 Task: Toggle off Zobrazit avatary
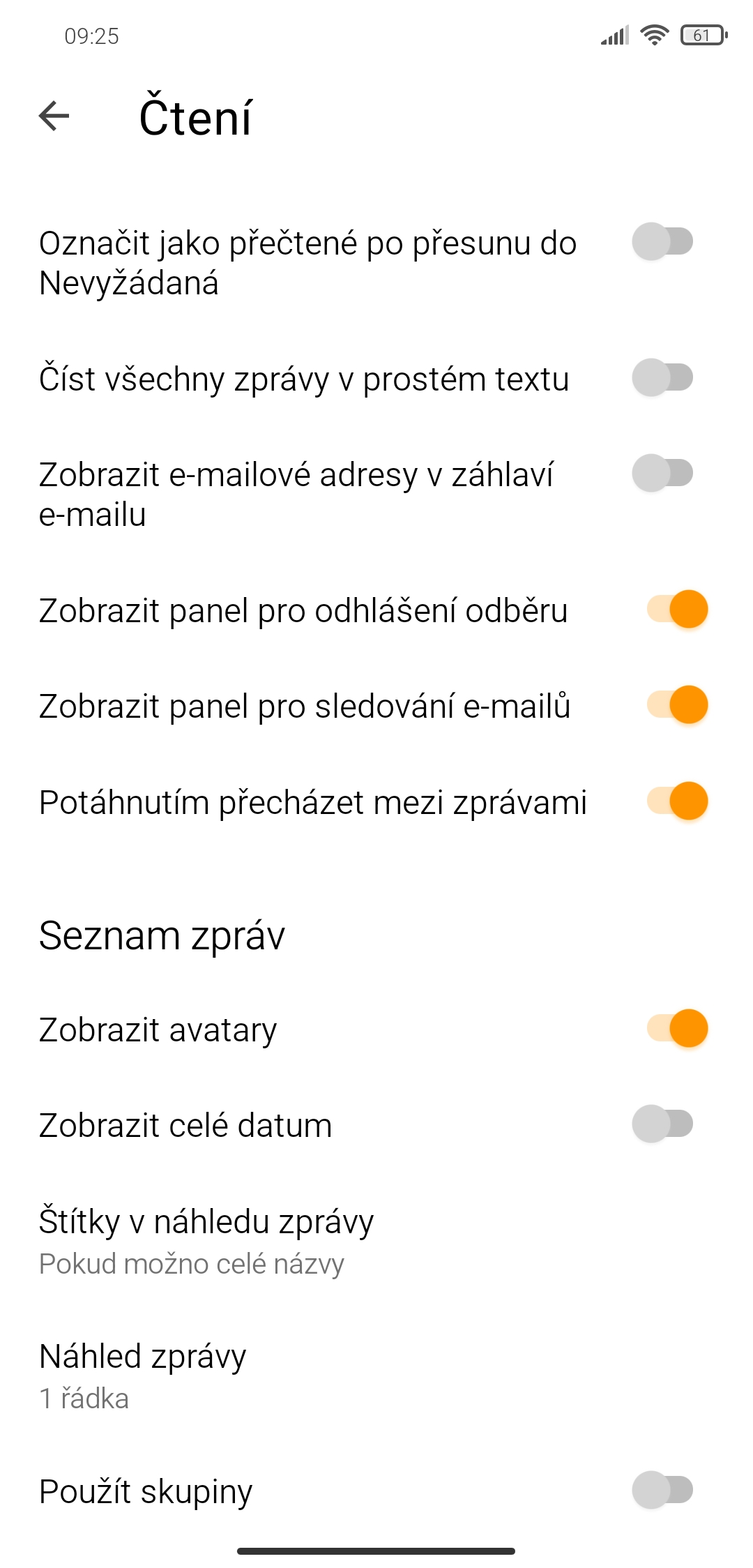coord(678,1028)
